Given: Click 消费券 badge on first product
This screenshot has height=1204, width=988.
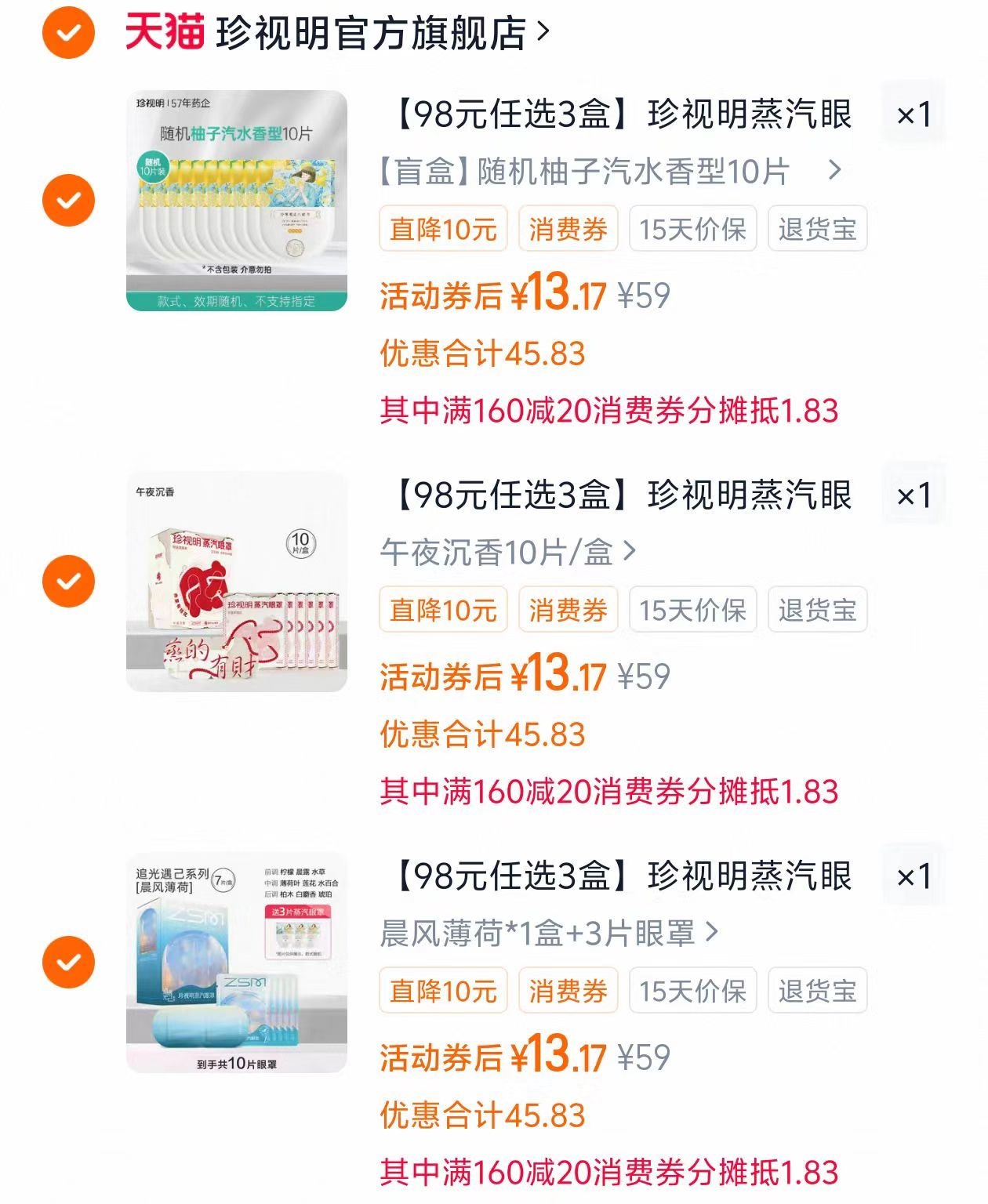Looking at the screenshot, I should pos(568,228).
